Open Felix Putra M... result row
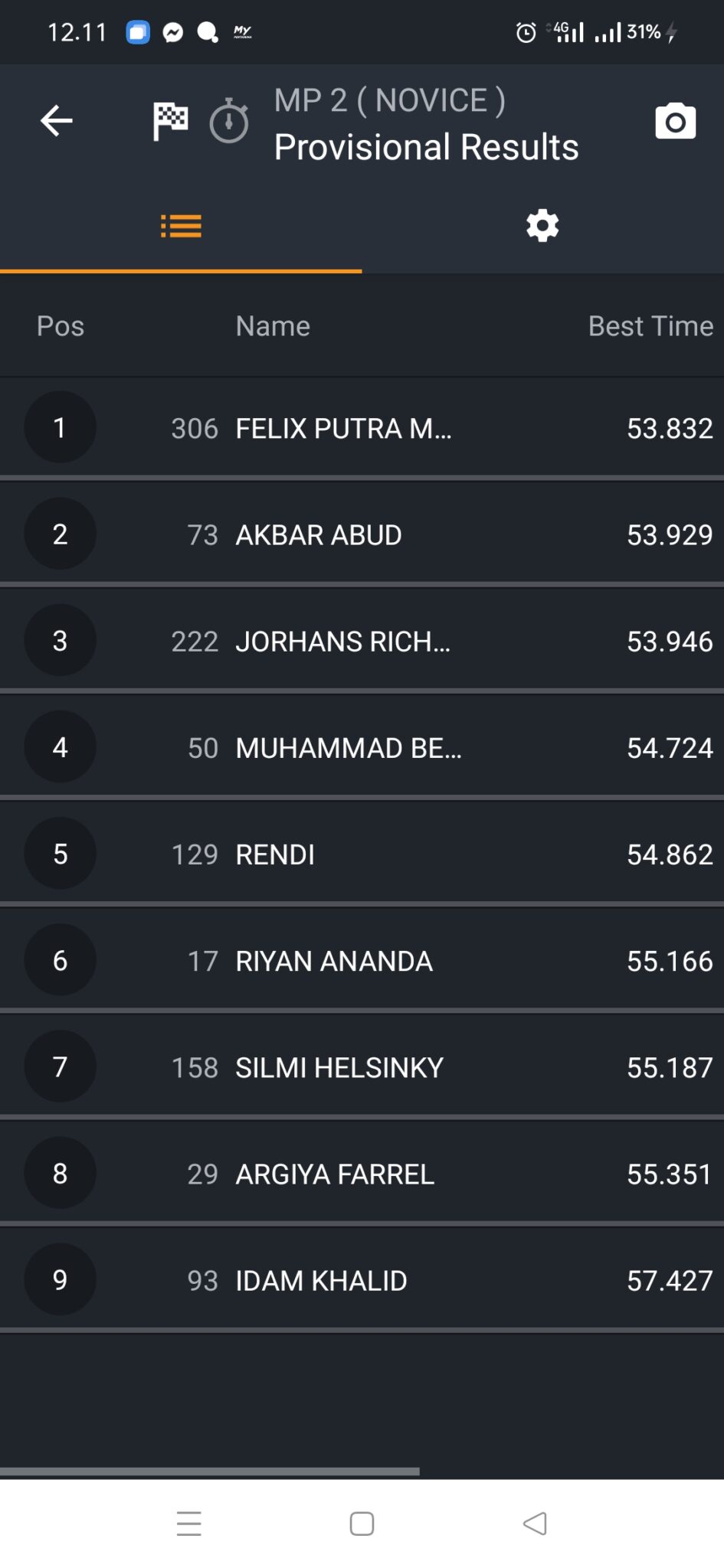The height and width of the screenshot is (1568, 724). point(362,428)
